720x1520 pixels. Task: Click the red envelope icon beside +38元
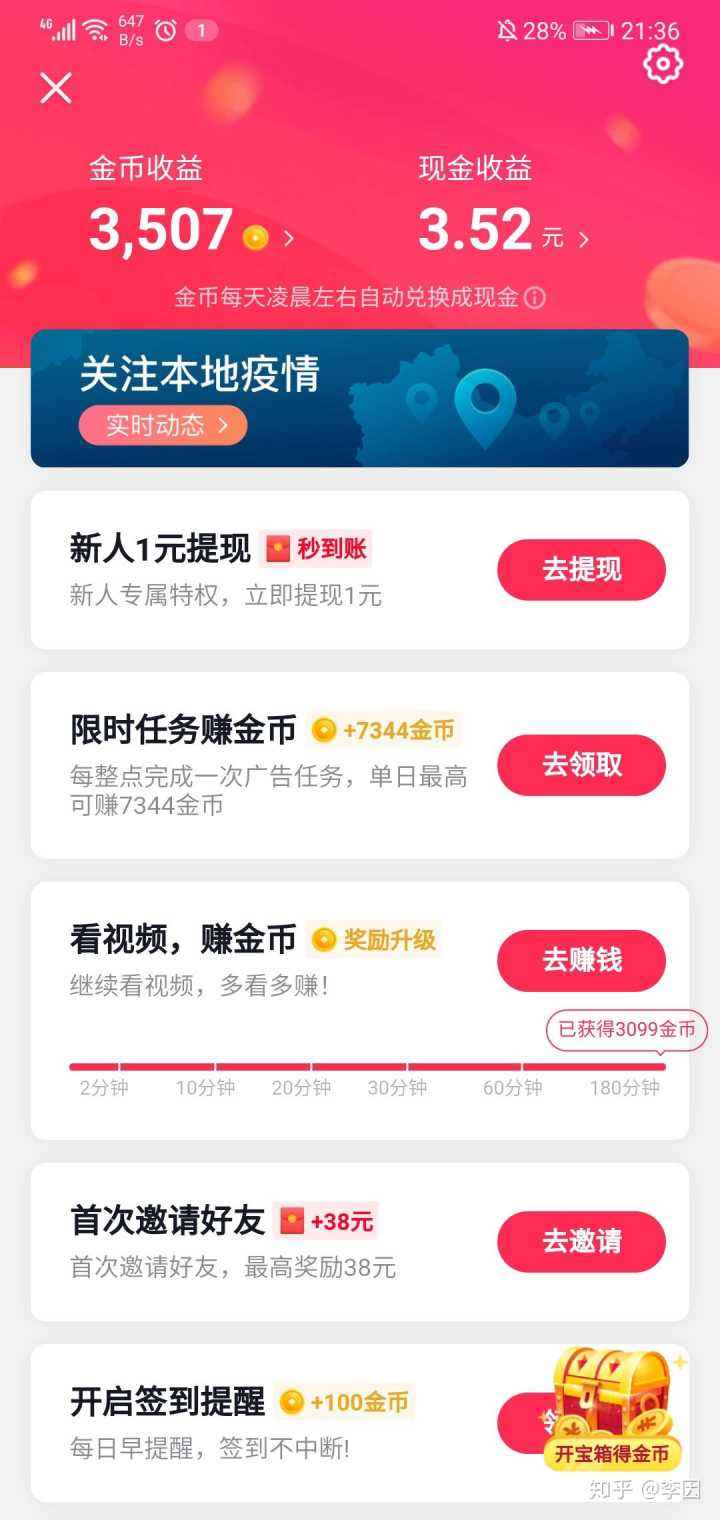(x=291, y=1219)
